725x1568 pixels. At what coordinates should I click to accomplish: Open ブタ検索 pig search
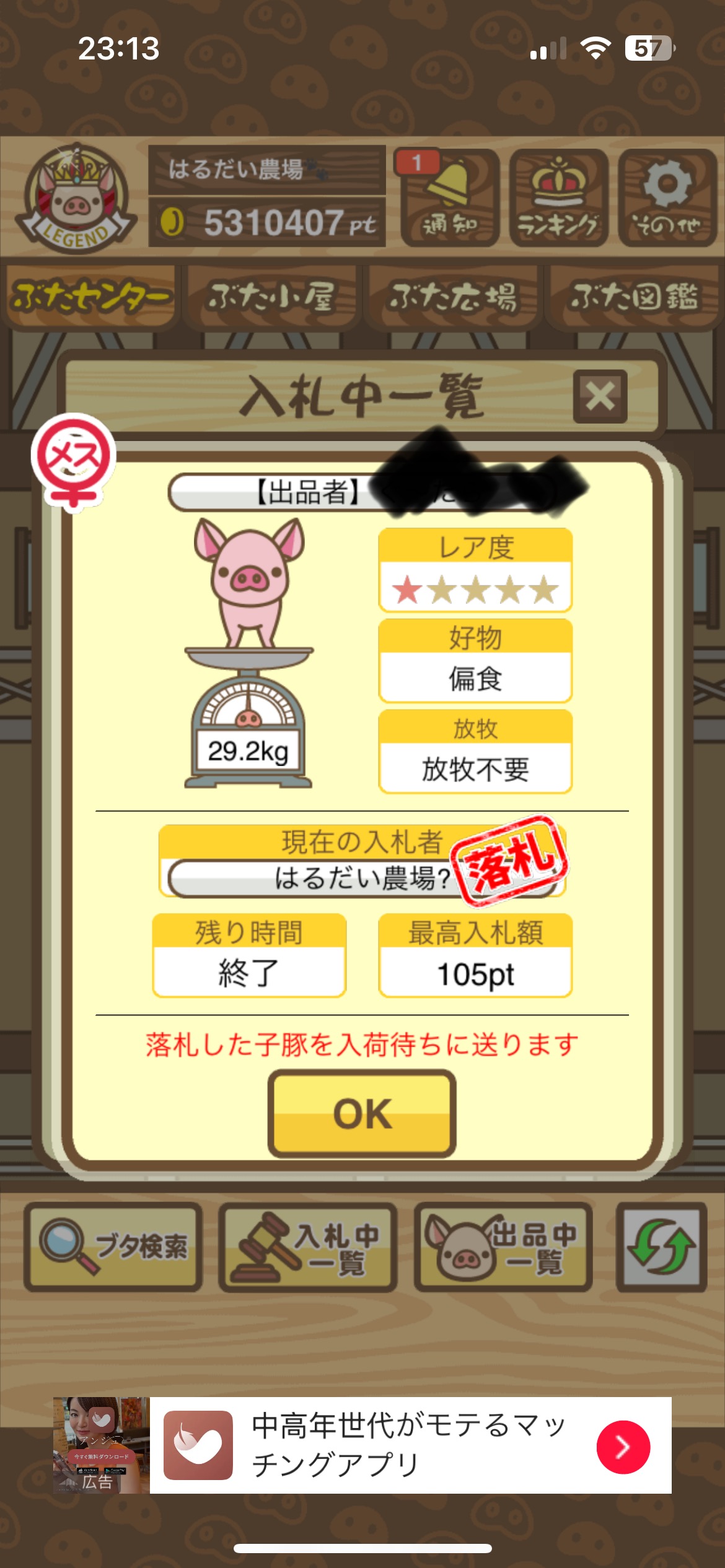coord(114,1247)
